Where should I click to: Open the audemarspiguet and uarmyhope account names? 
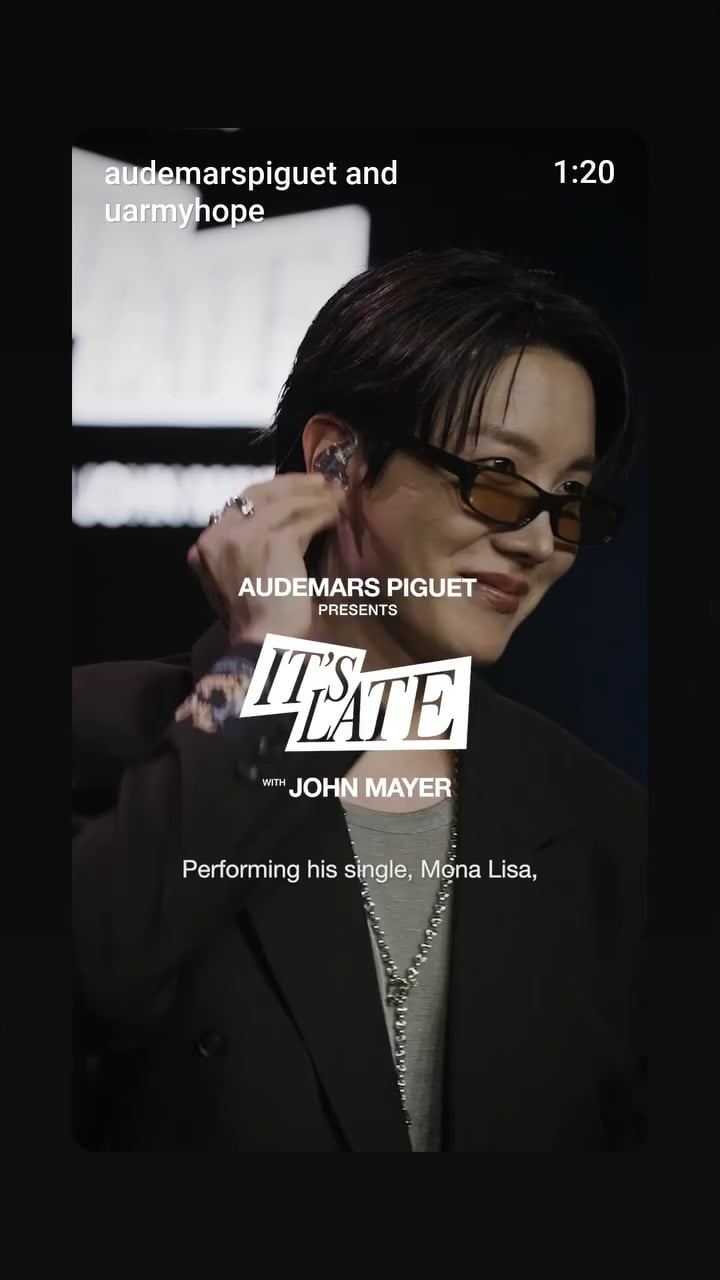pos(250,191)
